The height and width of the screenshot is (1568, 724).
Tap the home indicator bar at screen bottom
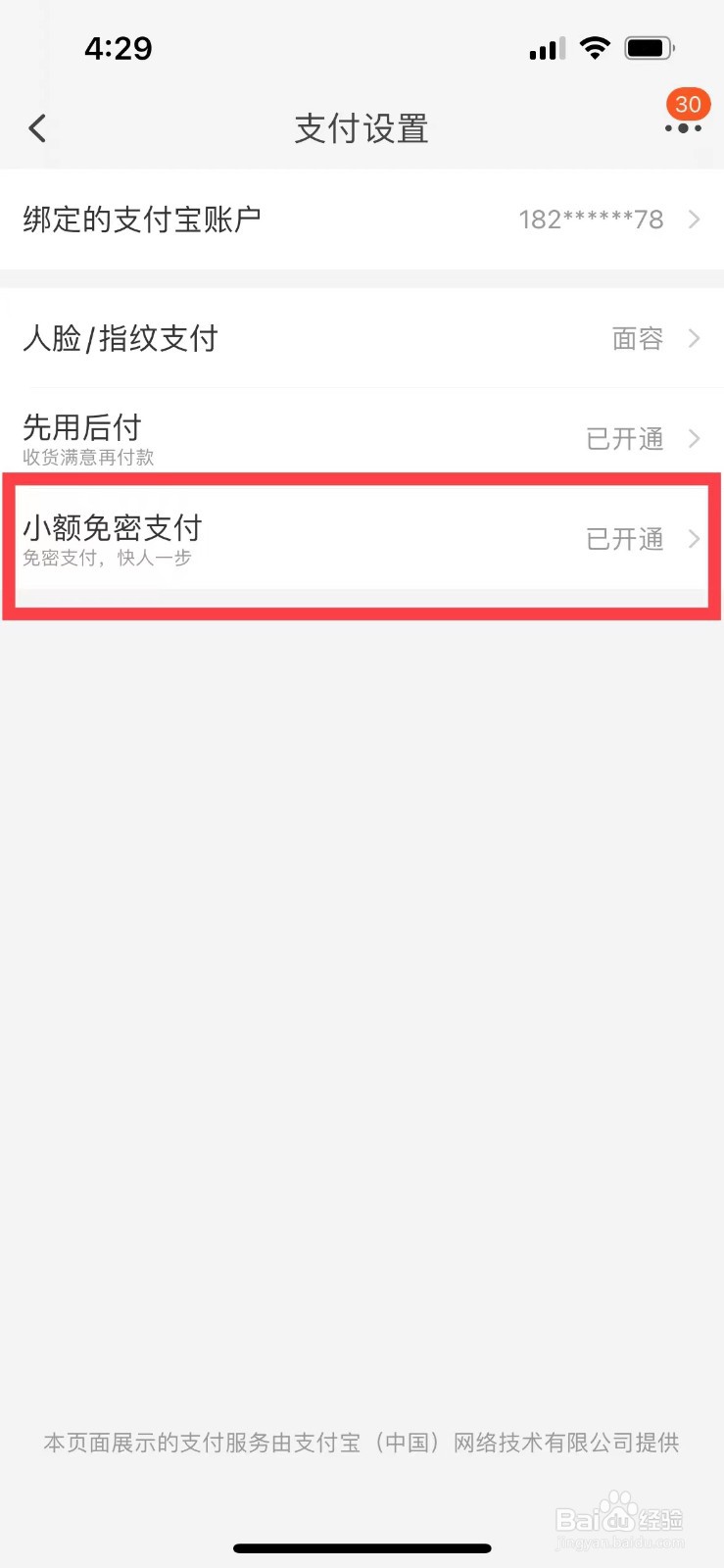point(362,1548)
